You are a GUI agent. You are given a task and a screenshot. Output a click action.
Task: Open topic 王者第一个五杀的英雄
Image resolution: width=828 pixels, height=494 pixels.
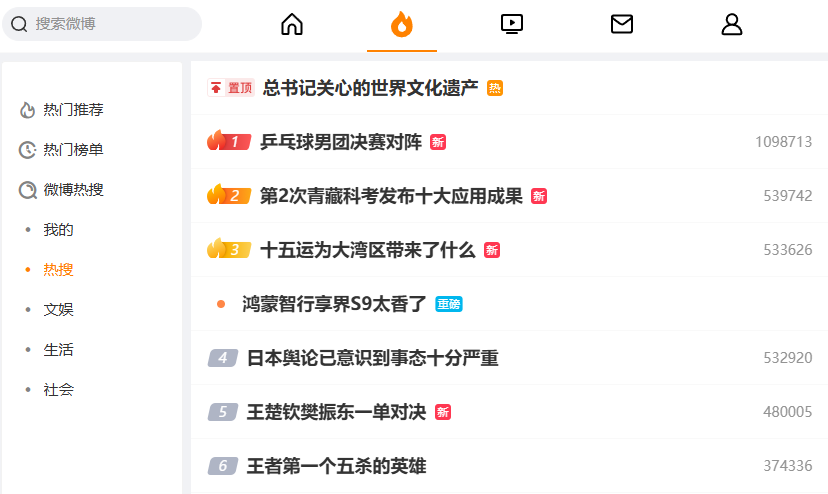pos(336,466)
